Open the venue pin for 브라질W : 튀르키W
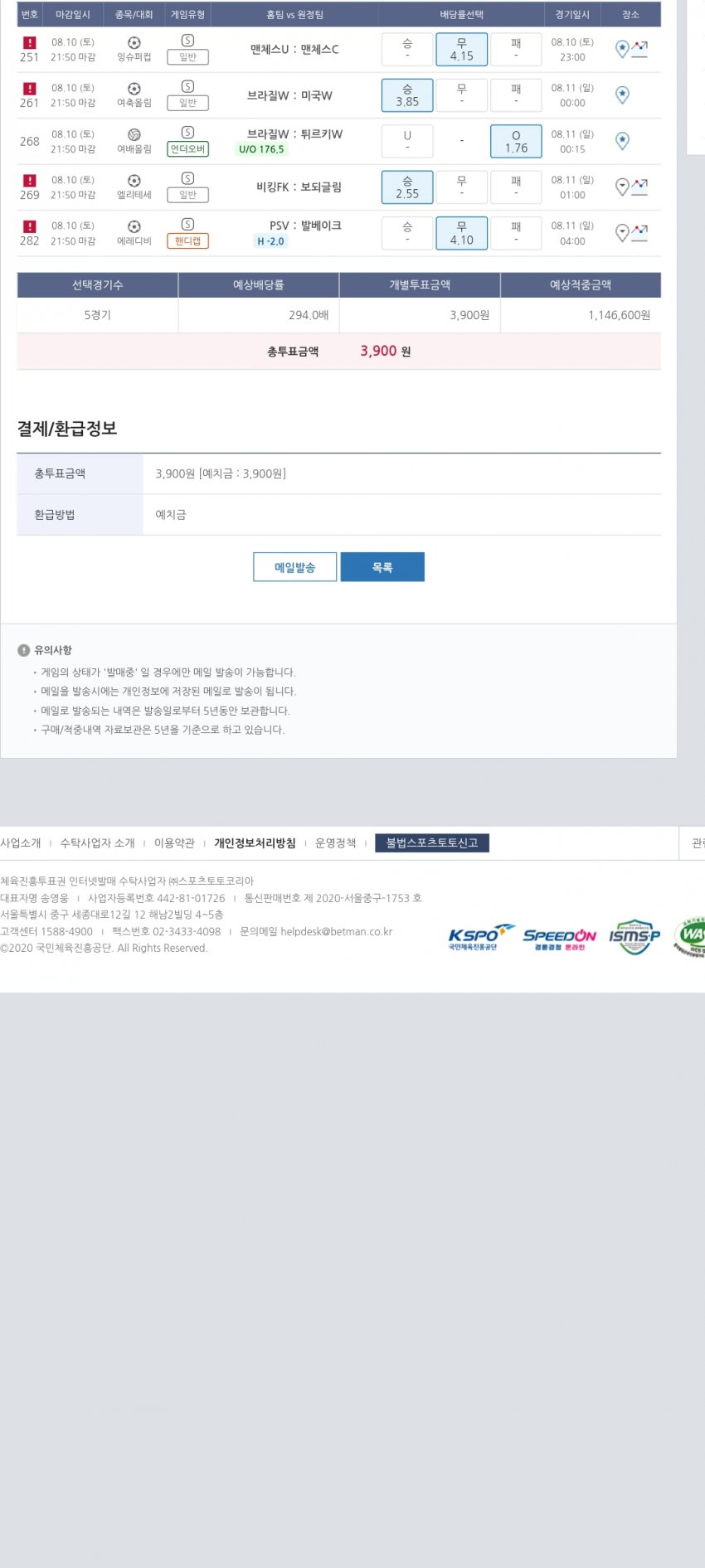The height and width of the screenshot is (1568, 705). pos(622,141)
